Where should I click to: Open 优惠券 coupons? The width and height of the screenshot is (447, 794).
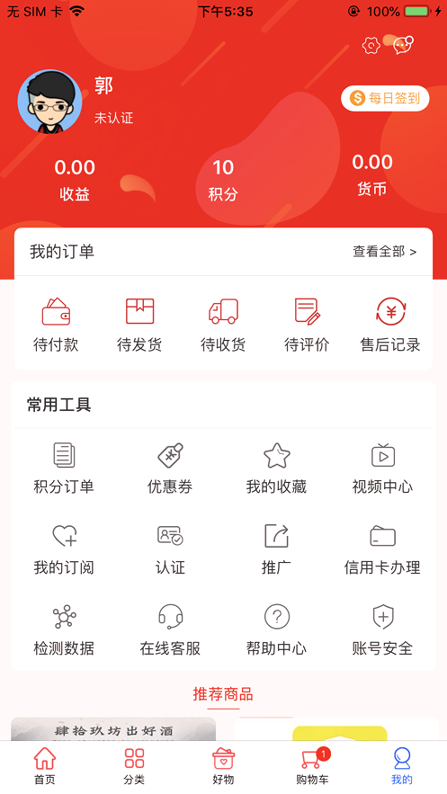[x=170, y=468]
